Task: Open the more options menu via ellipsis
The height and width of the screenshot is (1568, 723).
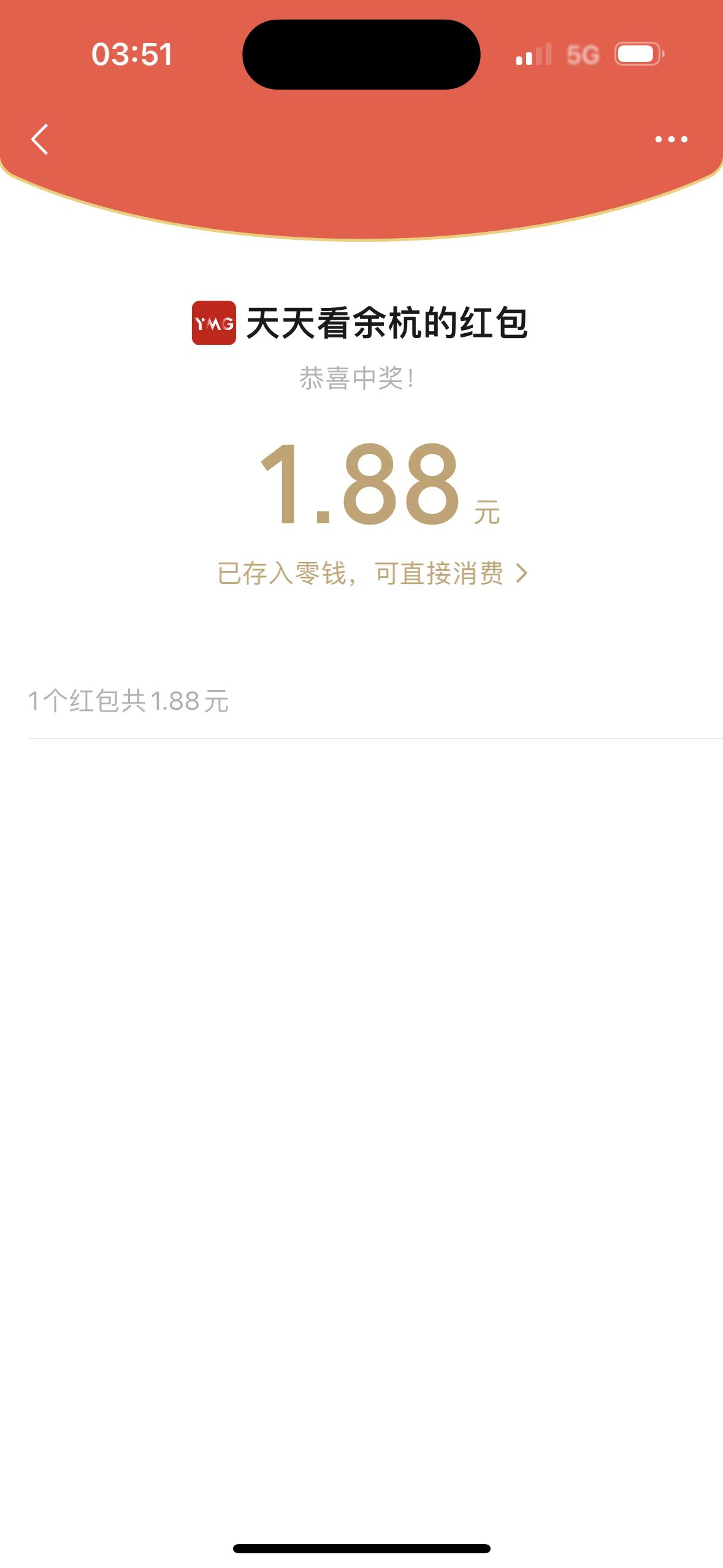Action: tap(670, 140)
